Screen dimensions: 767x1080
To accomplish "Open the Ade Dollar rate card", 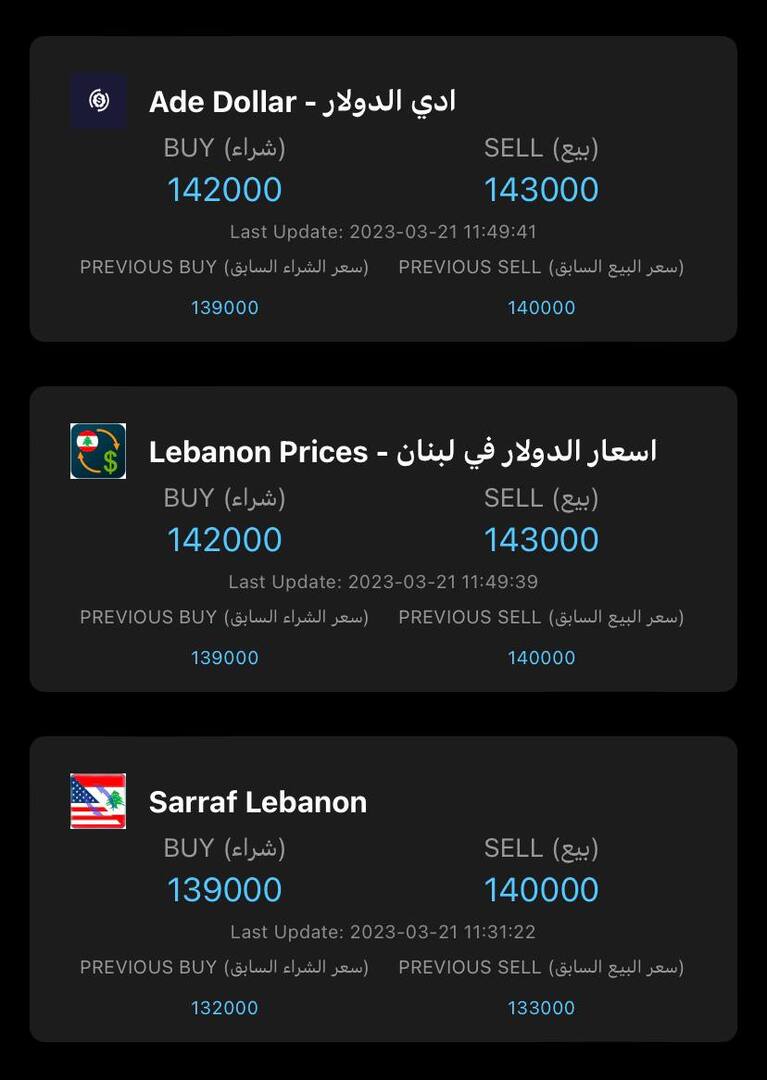I will pos(383,189).
